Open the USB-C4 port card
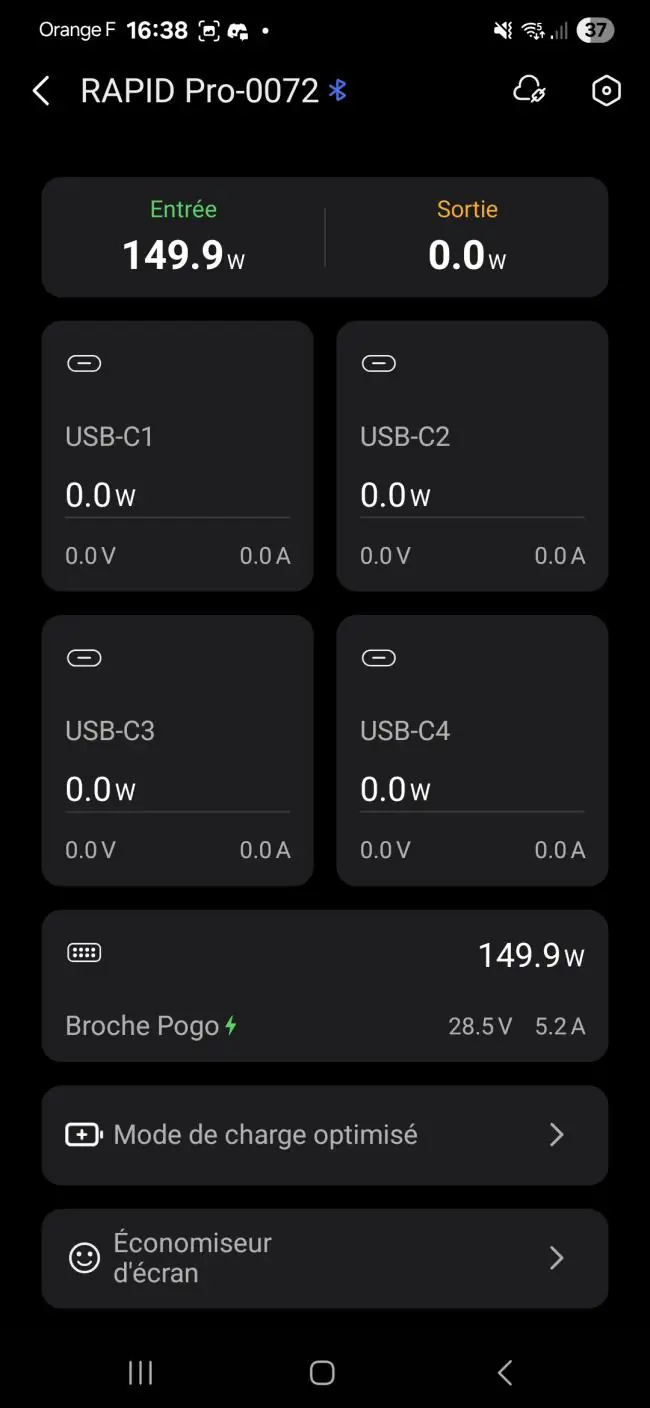This screenshot has width=650, height=1408. 472,750
